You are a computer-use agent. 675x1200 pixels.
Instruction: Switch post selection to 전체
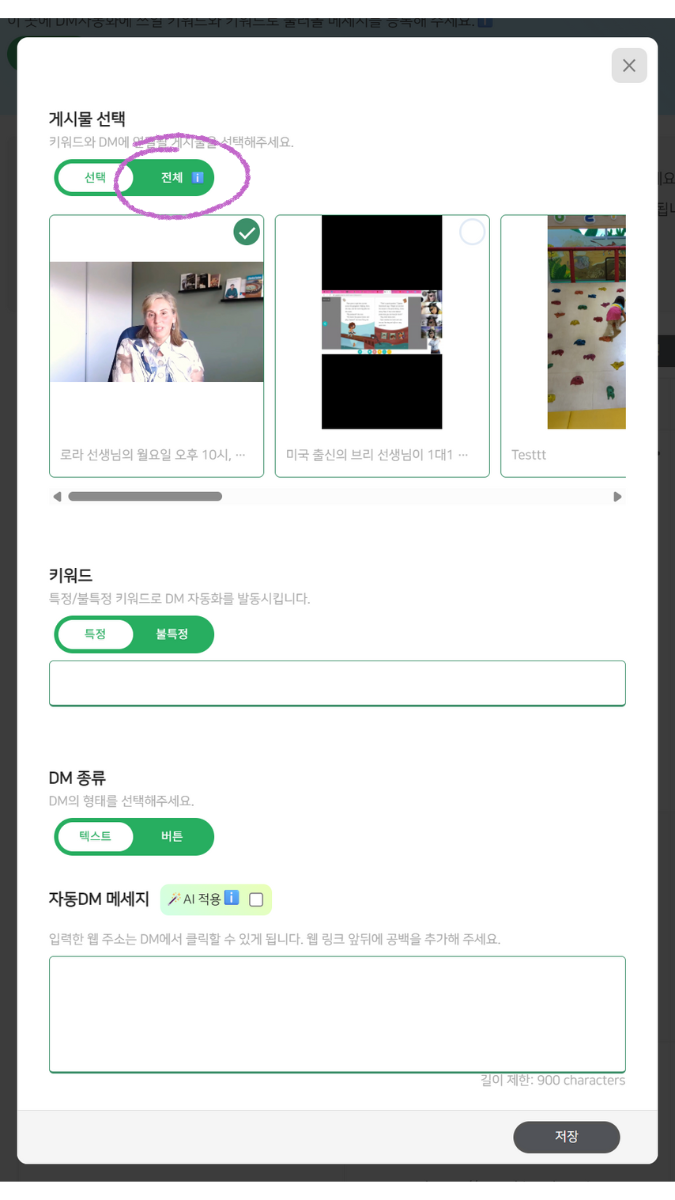click(x=172, y=178)
